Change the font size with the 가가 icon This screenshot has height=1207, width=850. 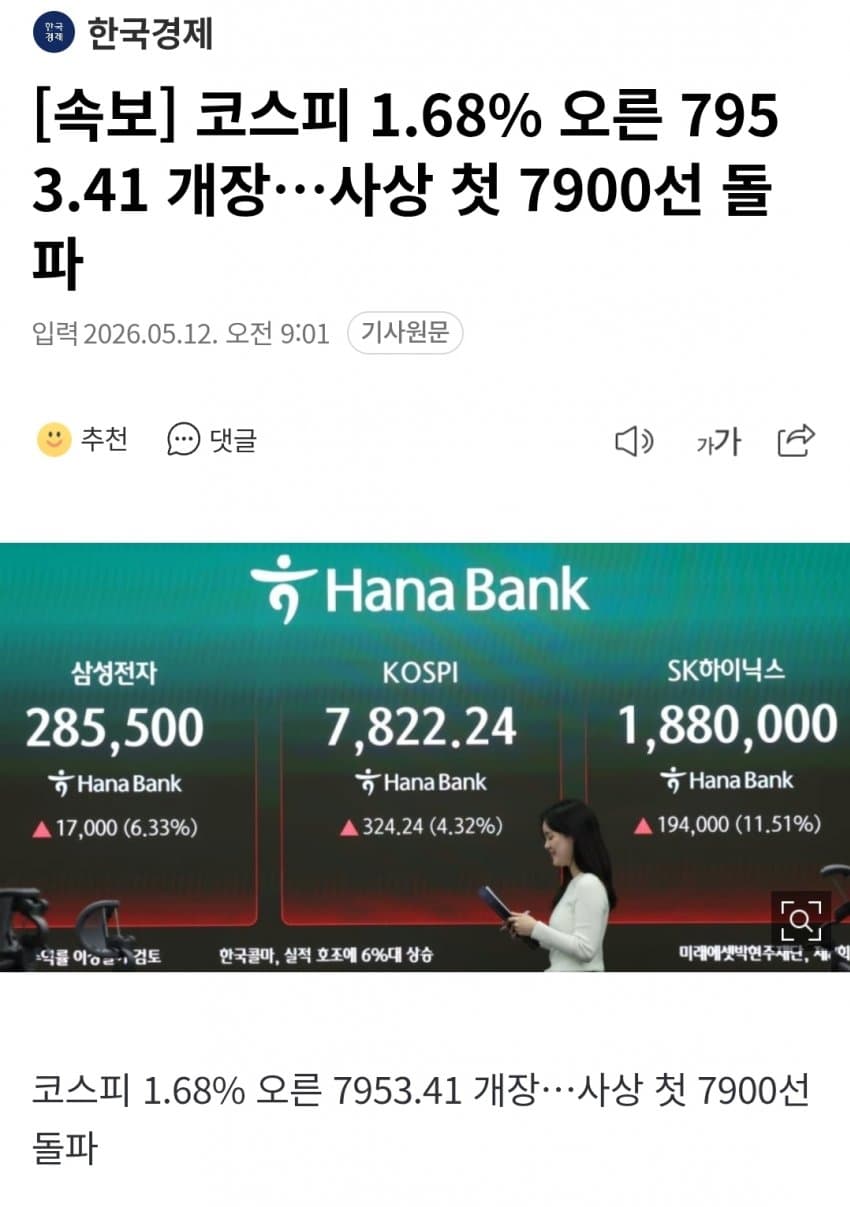click(x=719, y=441)
